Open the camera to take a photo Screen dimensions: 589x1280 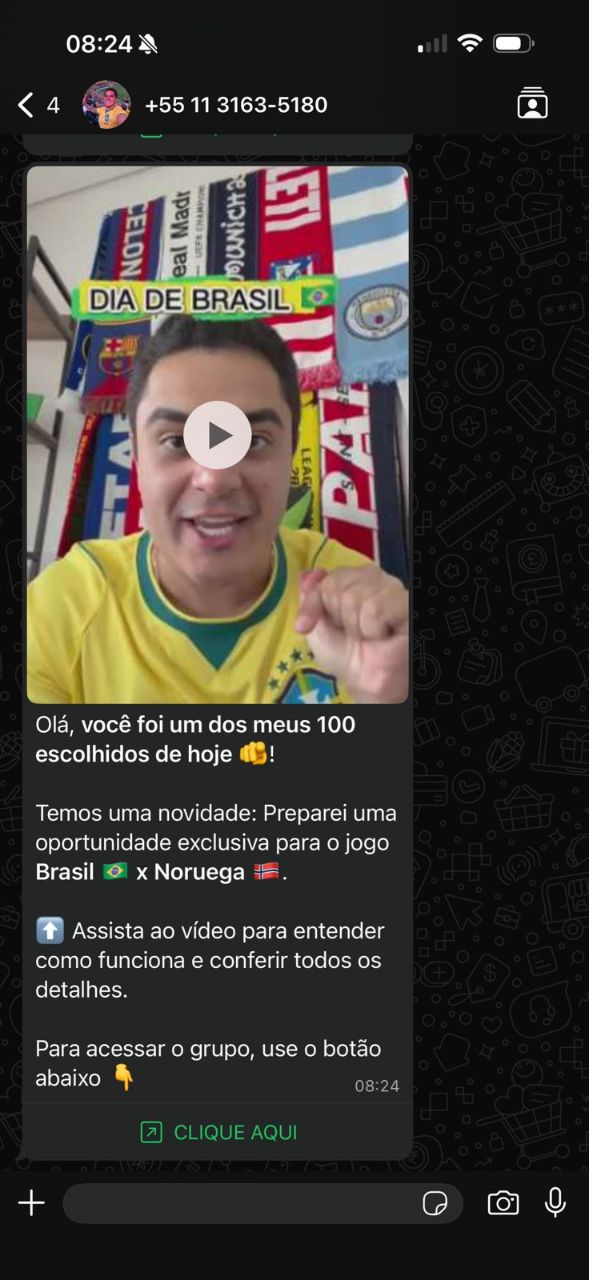click(503, 1203)
